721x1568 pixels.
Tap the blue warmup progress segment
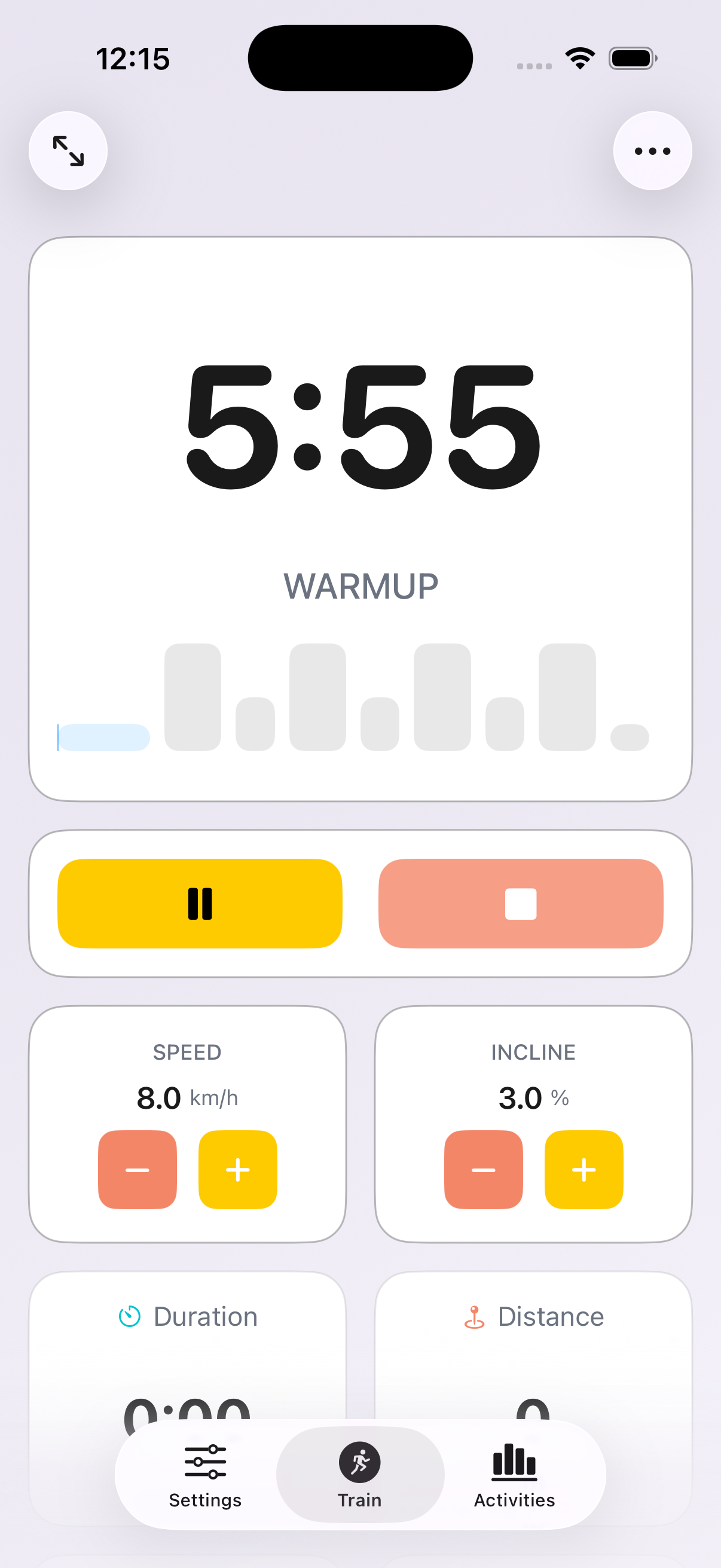(103, 736)
